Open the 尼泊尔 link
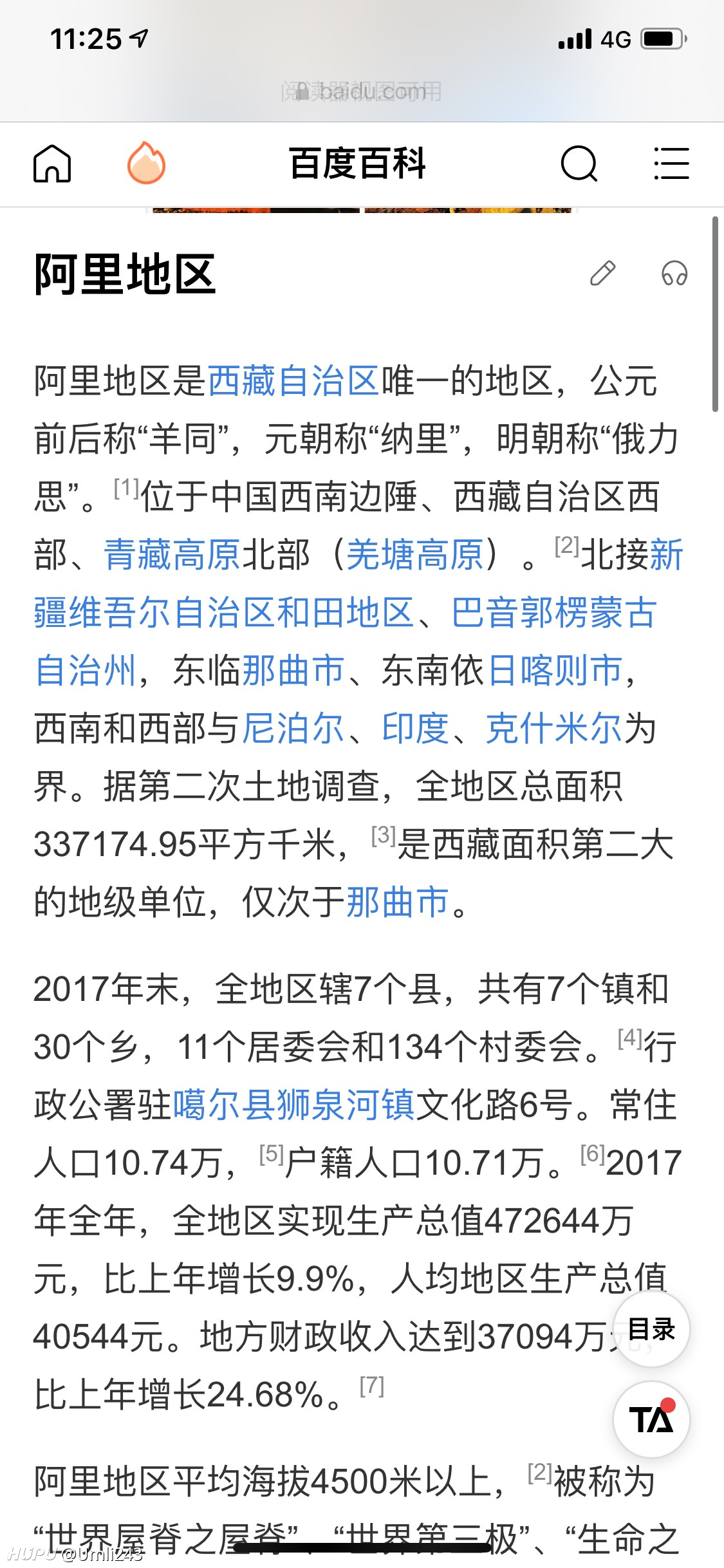Screen dimensions: 724x1568 pos(293,728)
